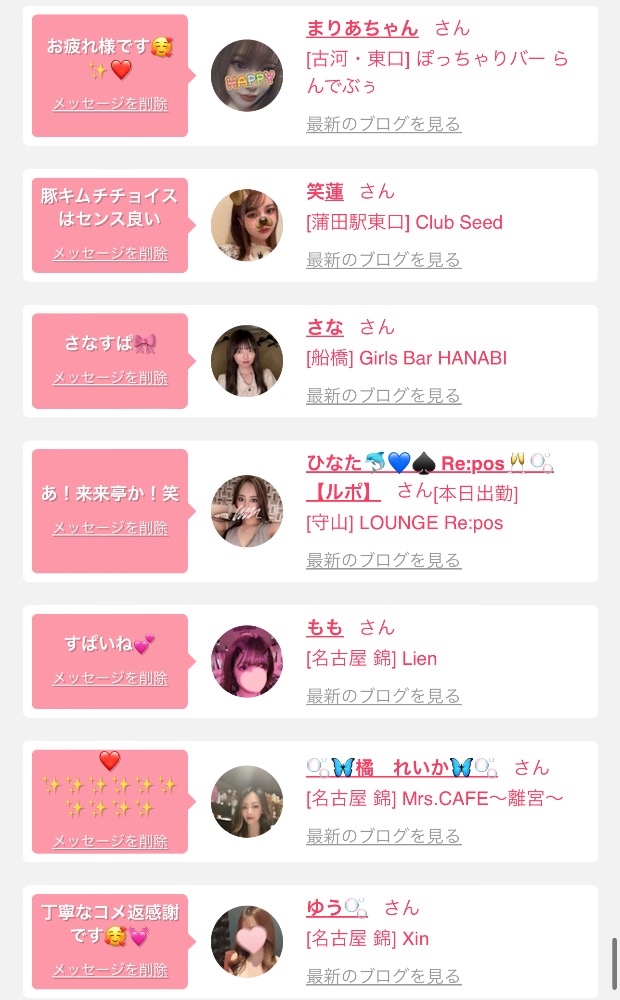Open もも's profile name link
Image resolution: width=620 pixels, height=1000 pixels.
325,628
